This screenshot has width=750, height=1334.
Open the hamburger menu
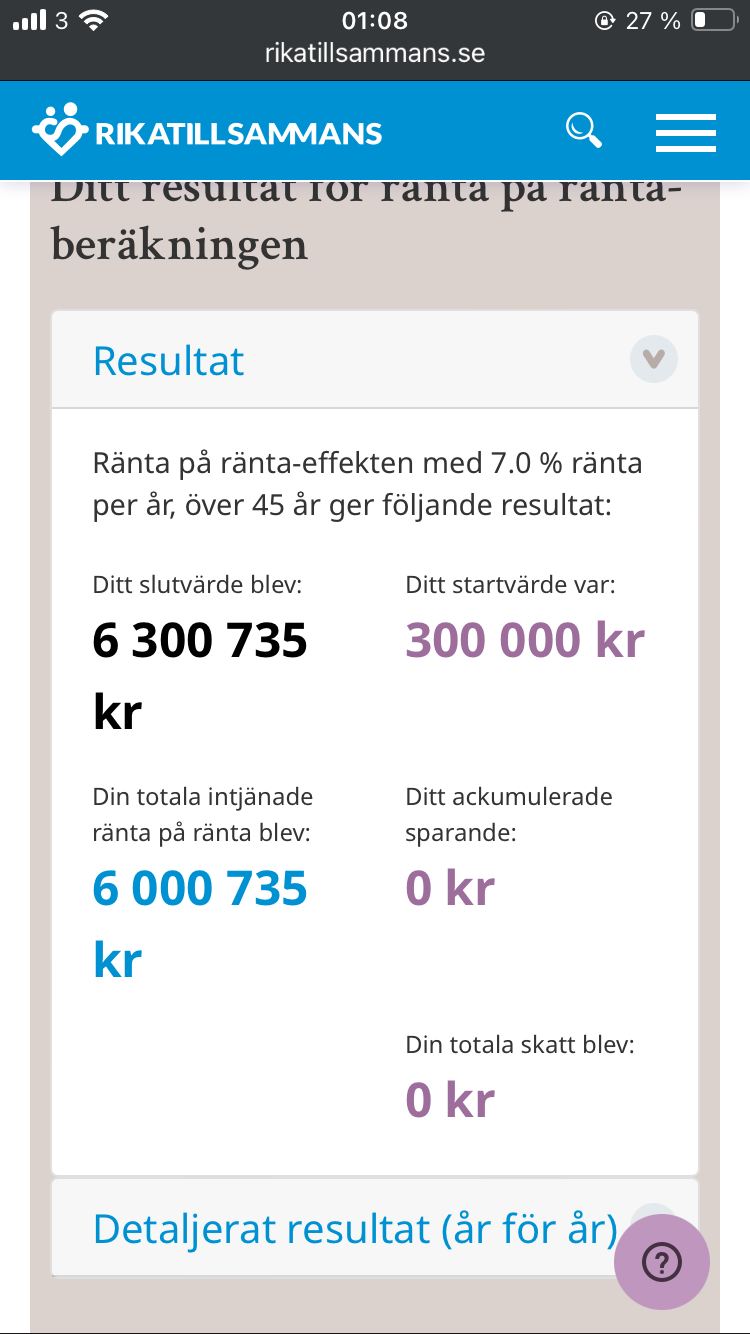tap(685, 132)
